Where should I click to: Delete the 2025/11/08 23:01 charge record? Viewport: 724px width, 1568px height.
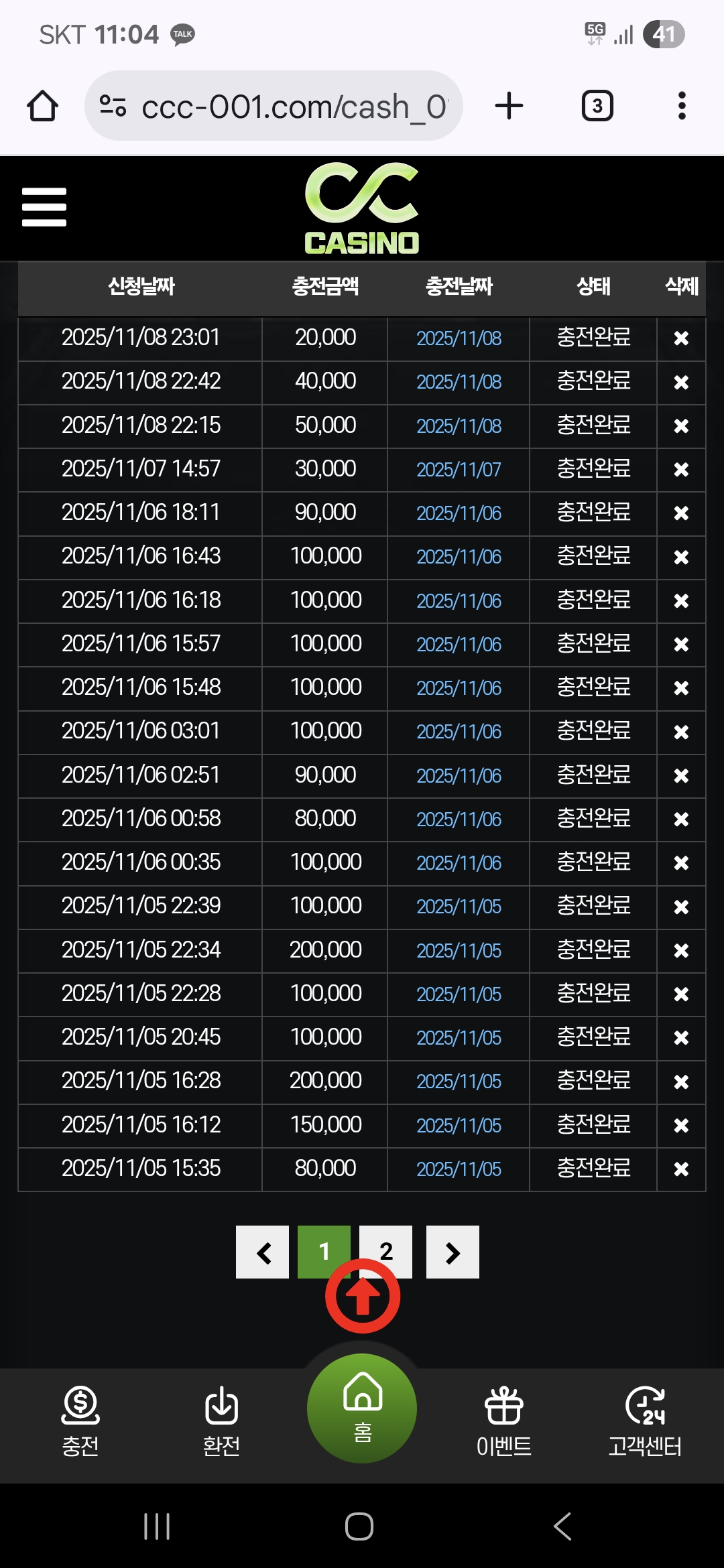(x=681, y=338)
